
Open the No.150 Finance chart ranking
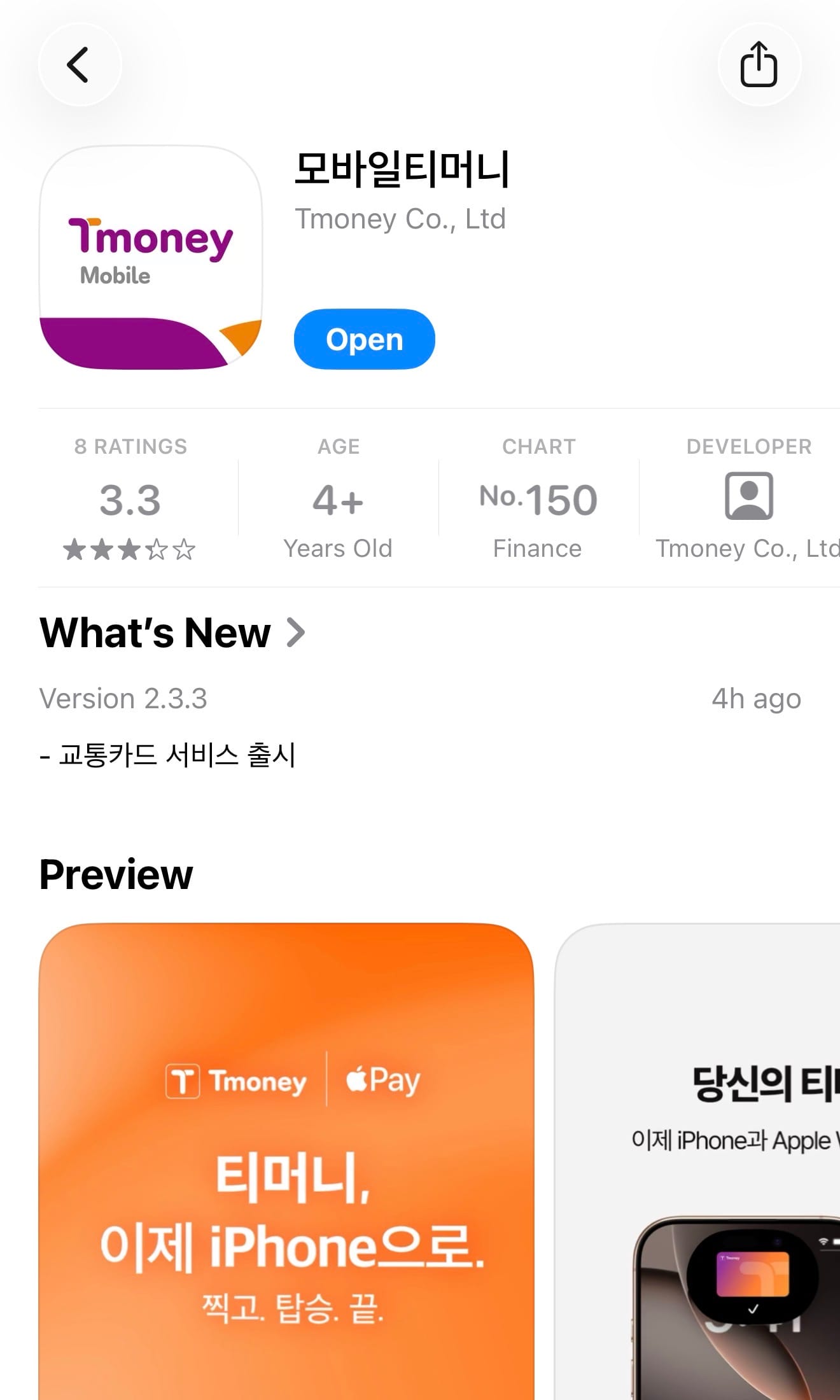(x=538, y=500)
